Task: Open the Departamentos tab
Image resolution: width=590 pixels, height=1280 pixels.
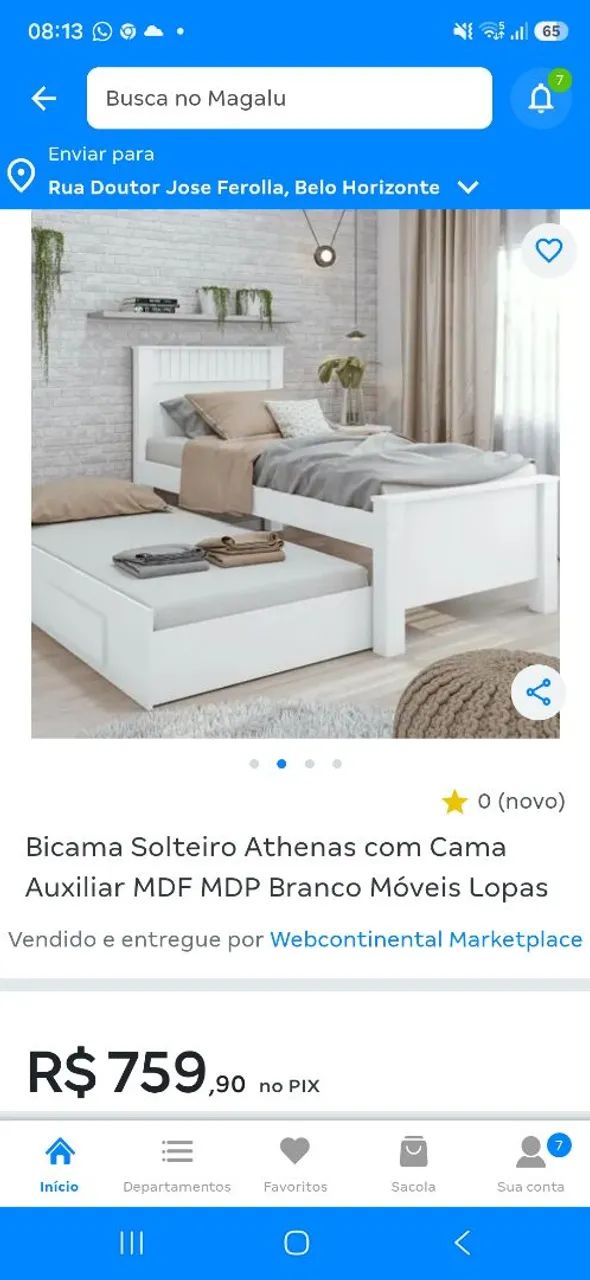Action: 177,1165
